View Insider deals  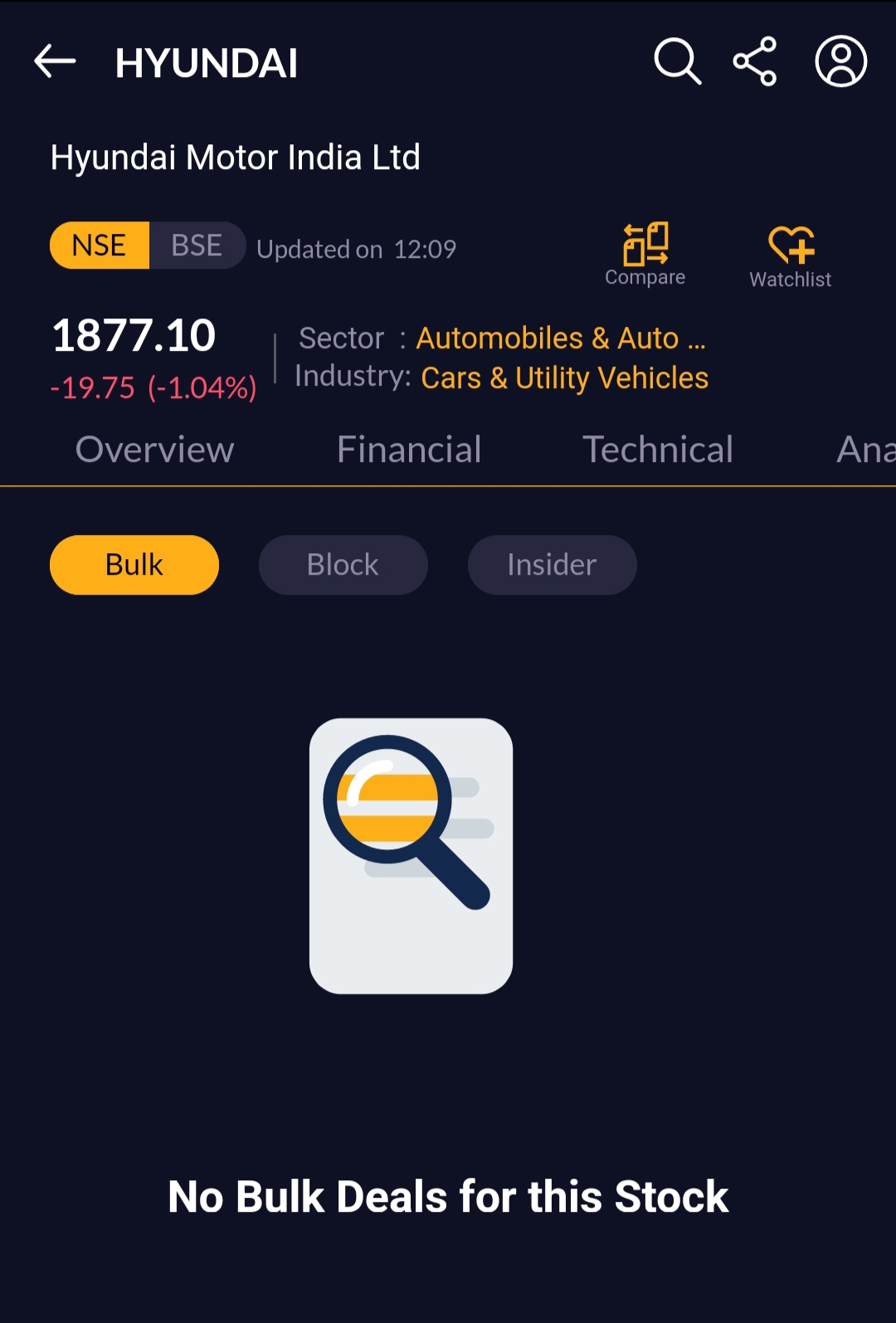552,565
